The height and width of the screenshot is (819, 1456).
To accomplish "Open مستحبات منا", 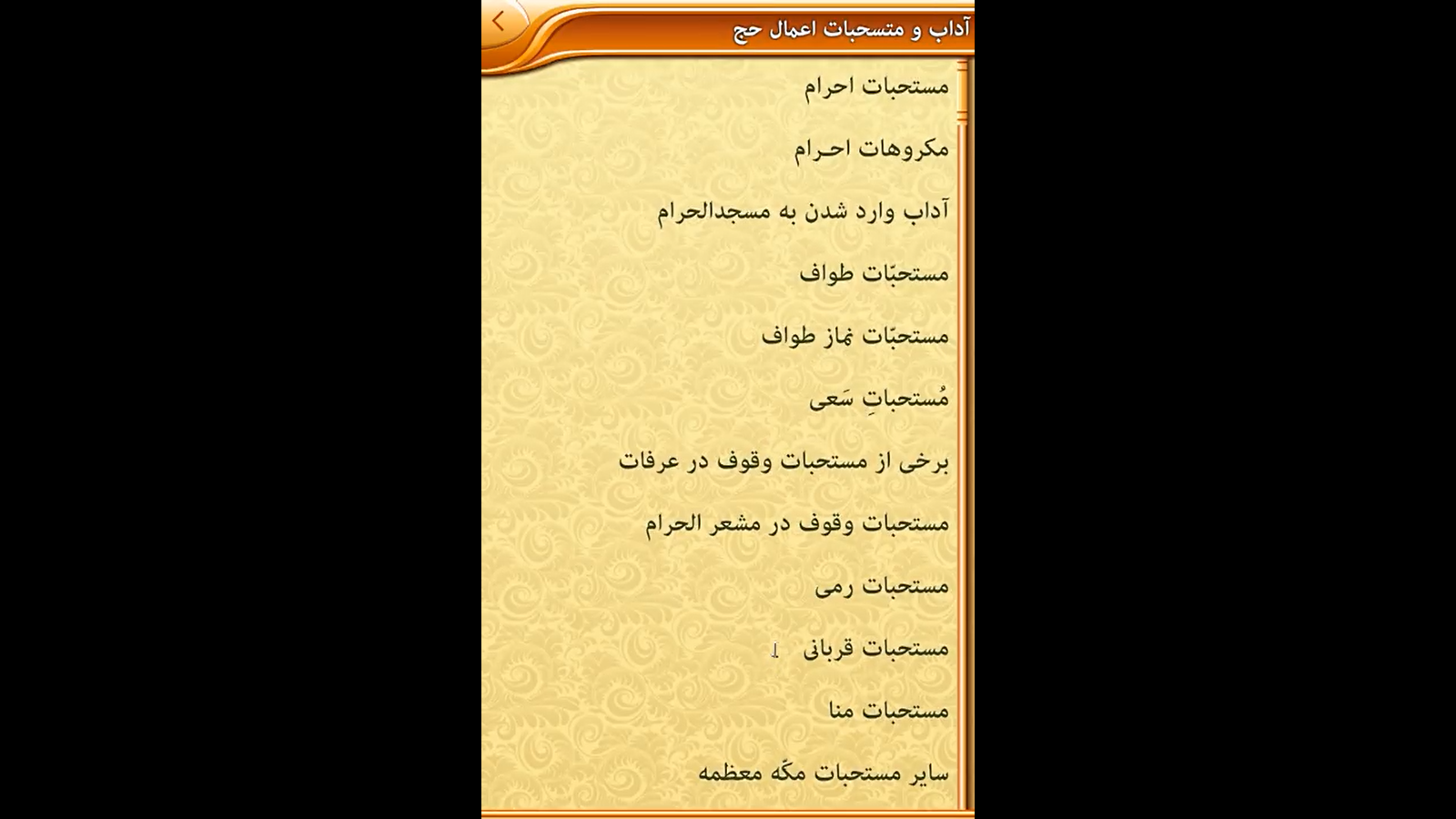I will click(x=888, y=711).
